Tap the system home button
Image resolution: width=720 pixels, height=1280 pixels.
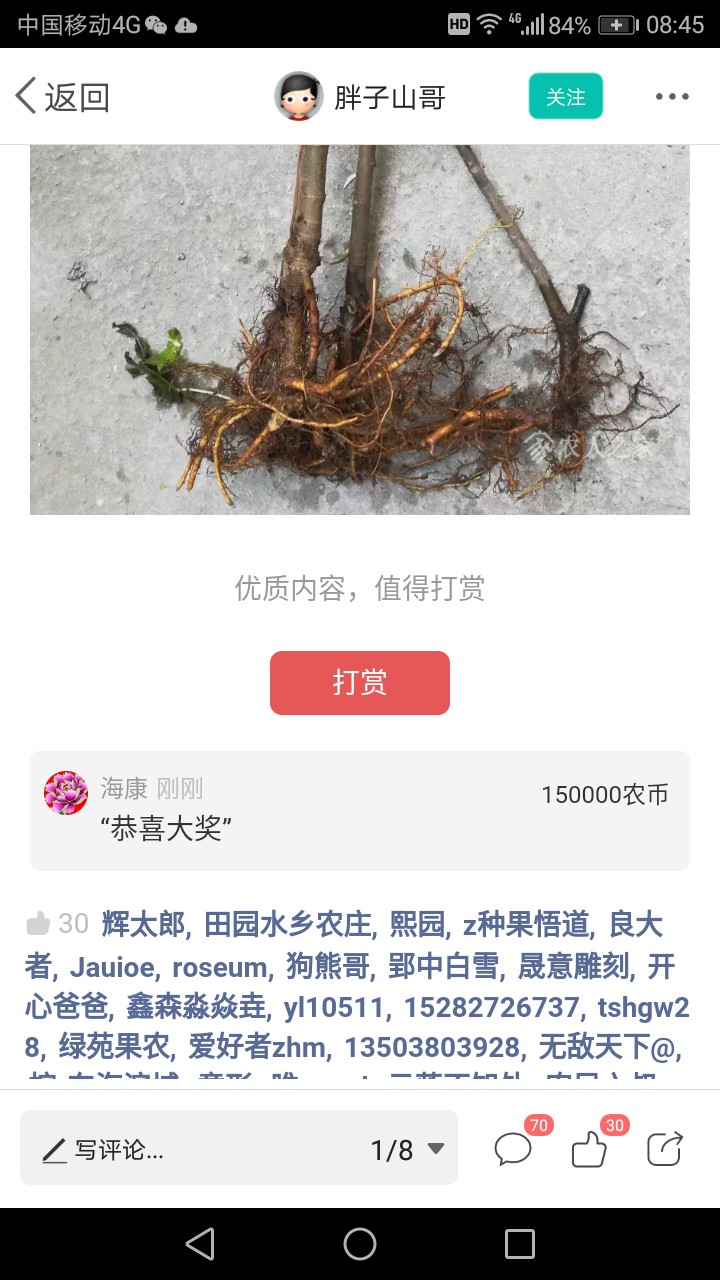[x=360, y=1244]
